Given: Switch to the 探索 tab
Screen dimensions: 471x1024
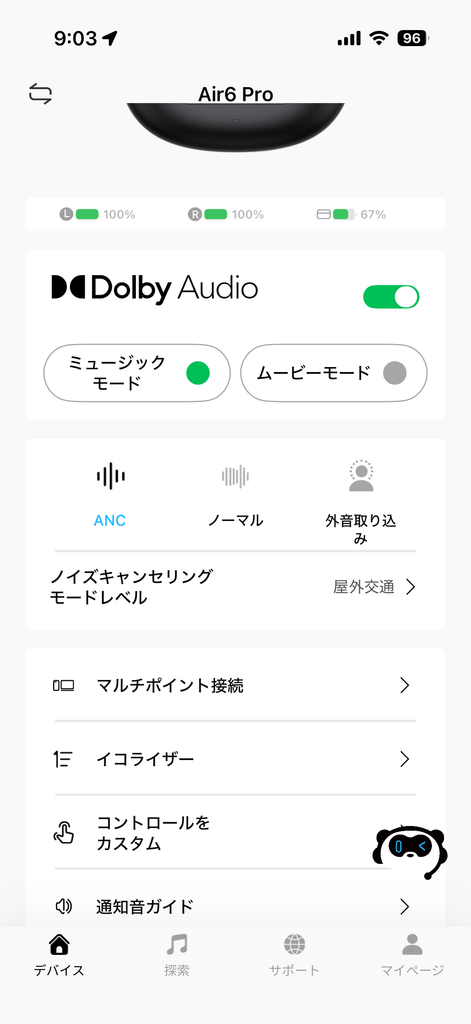Looking at the screenshot, I should (x=176, y=955).
